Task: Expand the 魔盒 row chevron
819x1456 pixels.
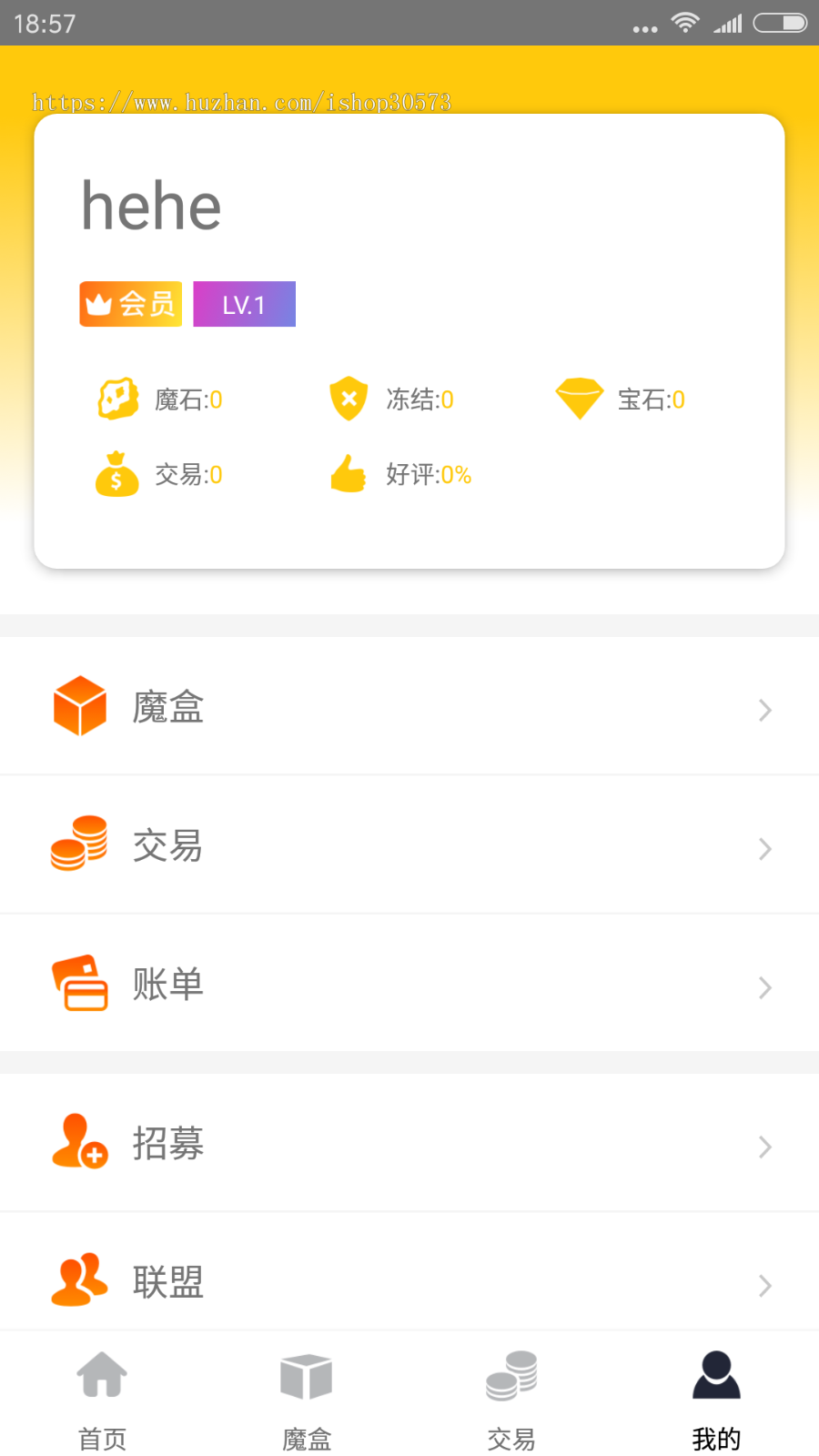Action: coord(763,711)
